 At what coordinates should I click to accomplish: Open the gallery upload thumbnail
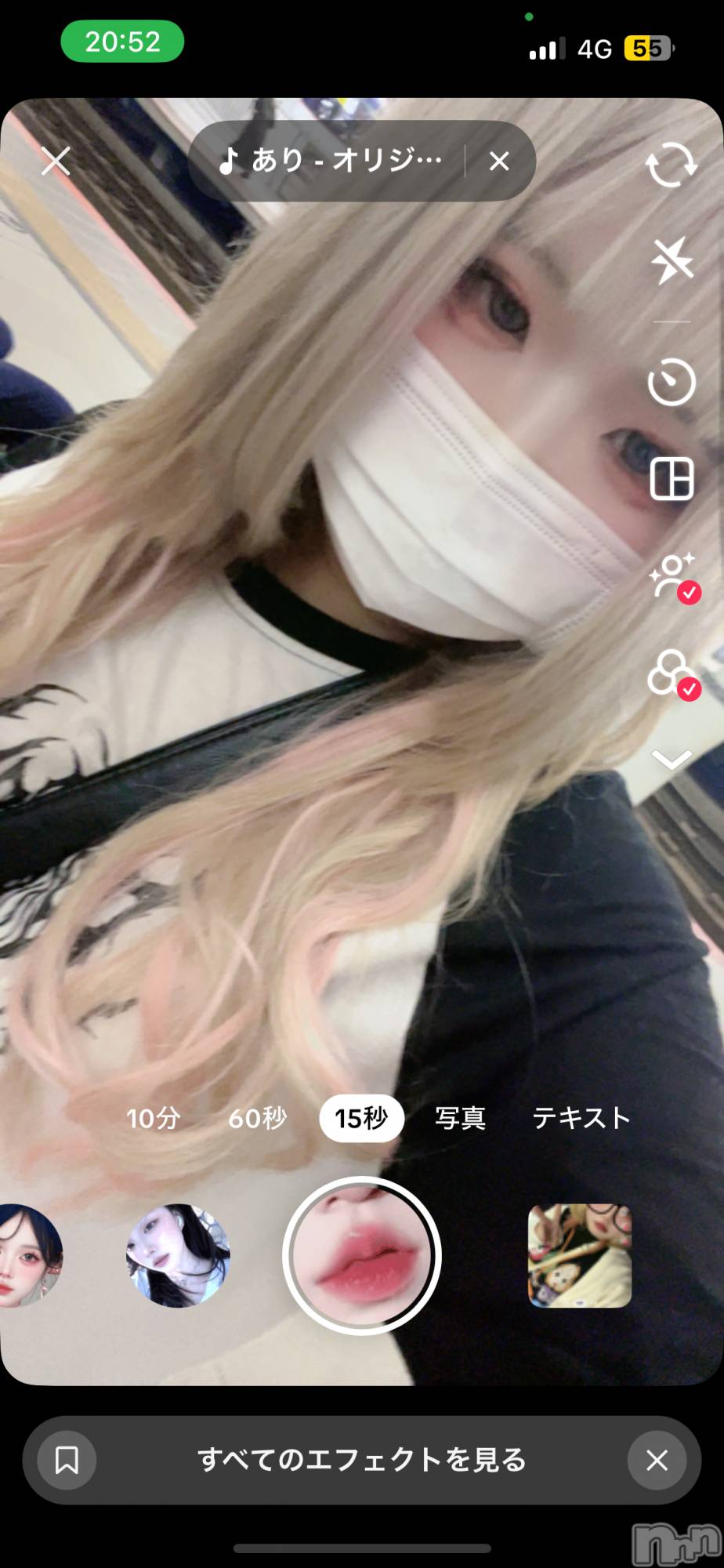[x=580, y=1255]
